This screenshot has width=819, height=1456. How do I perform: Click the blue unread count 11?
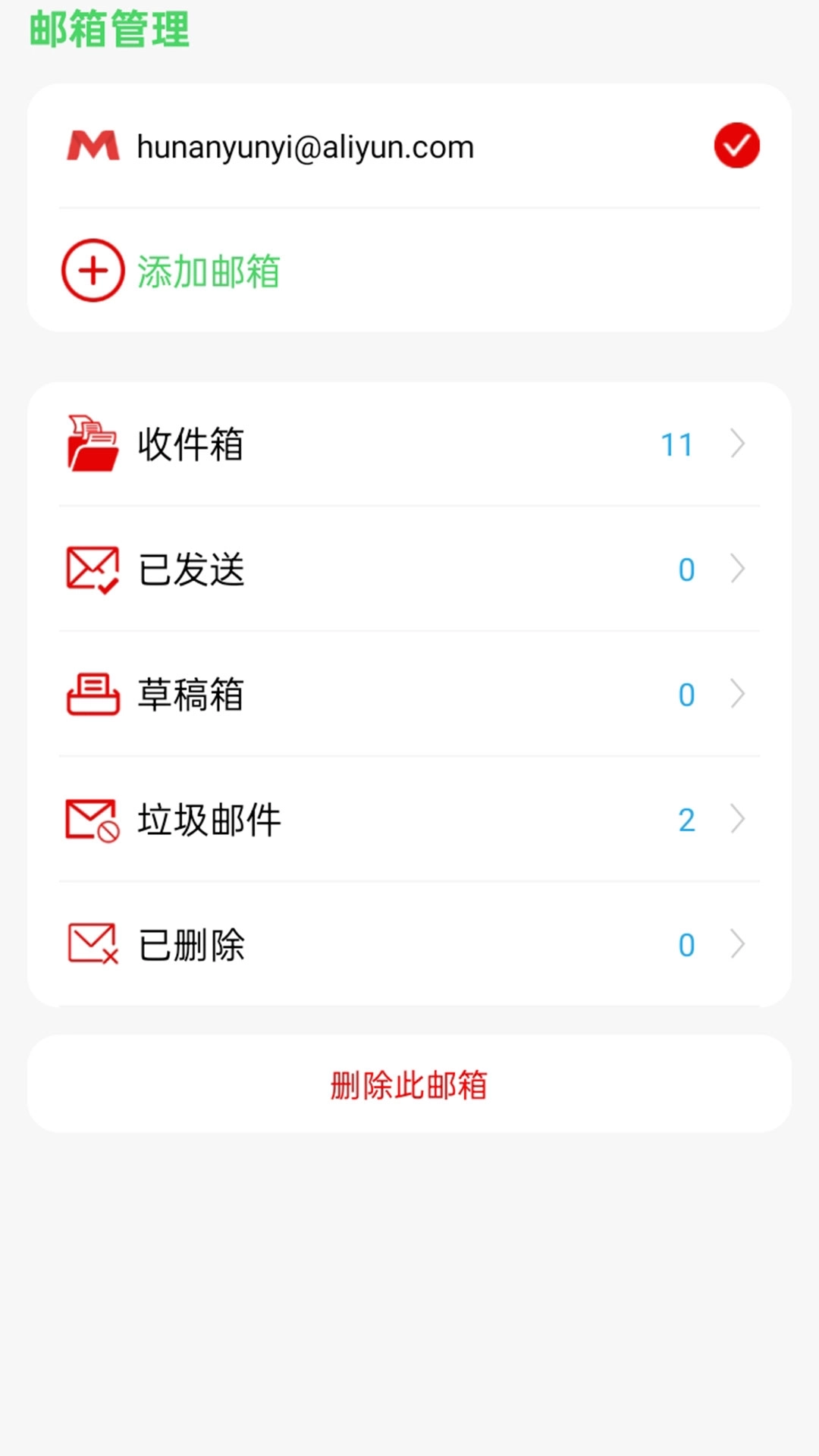tap(676, 444)
